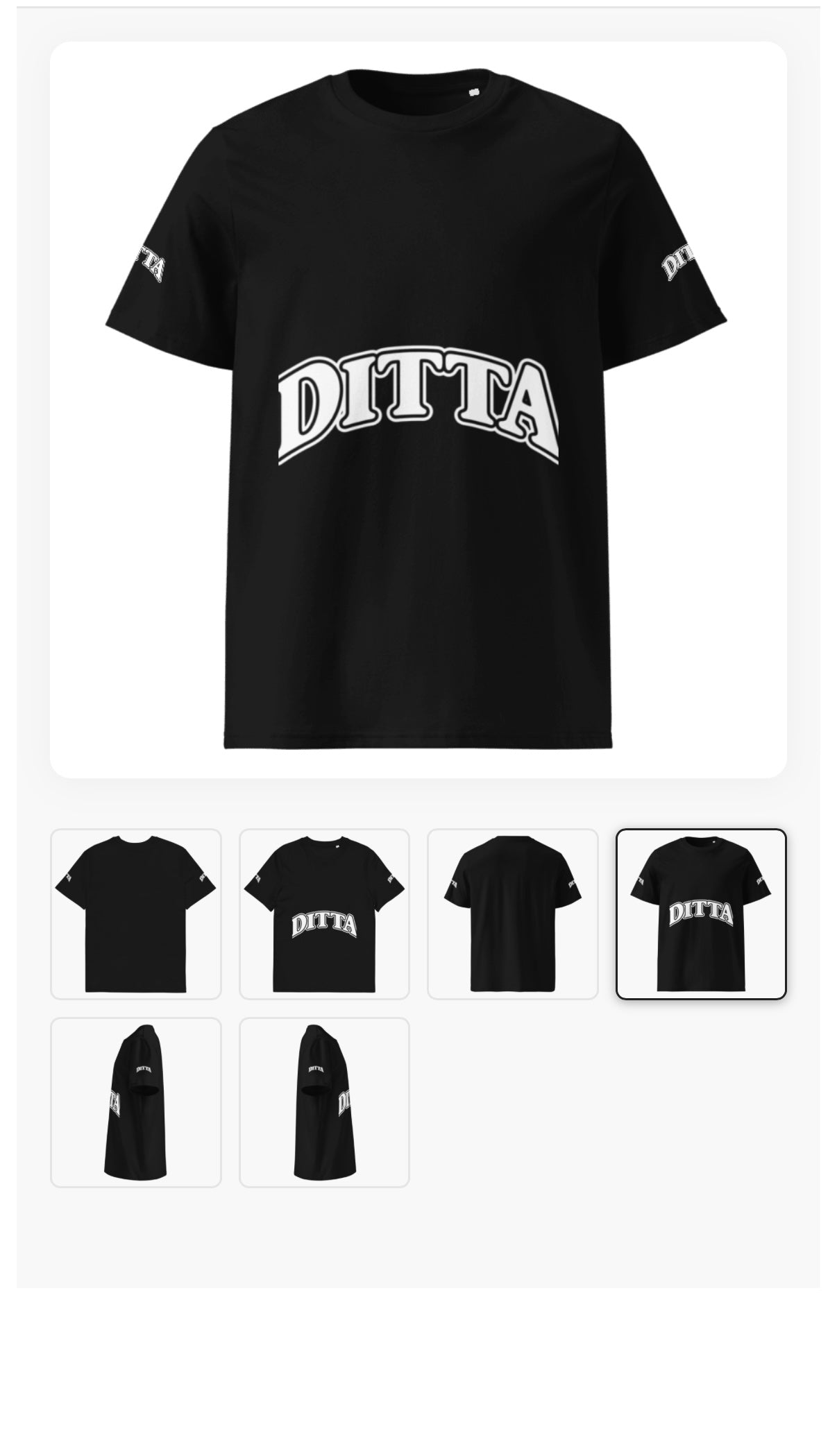The width and height of the screenshot is (837, 1456).
Task: Enlarge the main DITTA t-shirt product image
Action: coord(418,409)
